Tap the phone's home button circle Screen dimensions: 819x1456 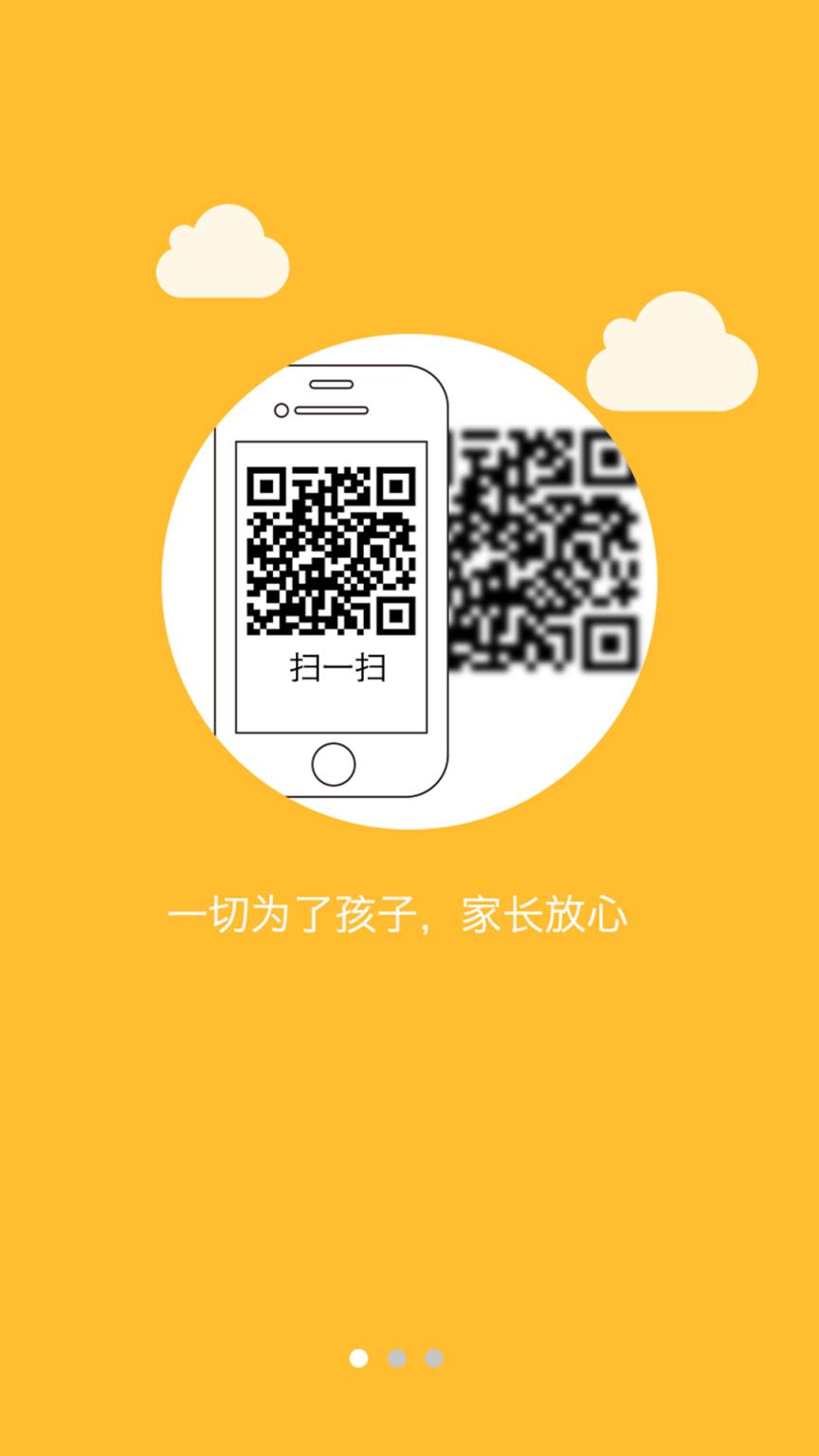(335, 763)
